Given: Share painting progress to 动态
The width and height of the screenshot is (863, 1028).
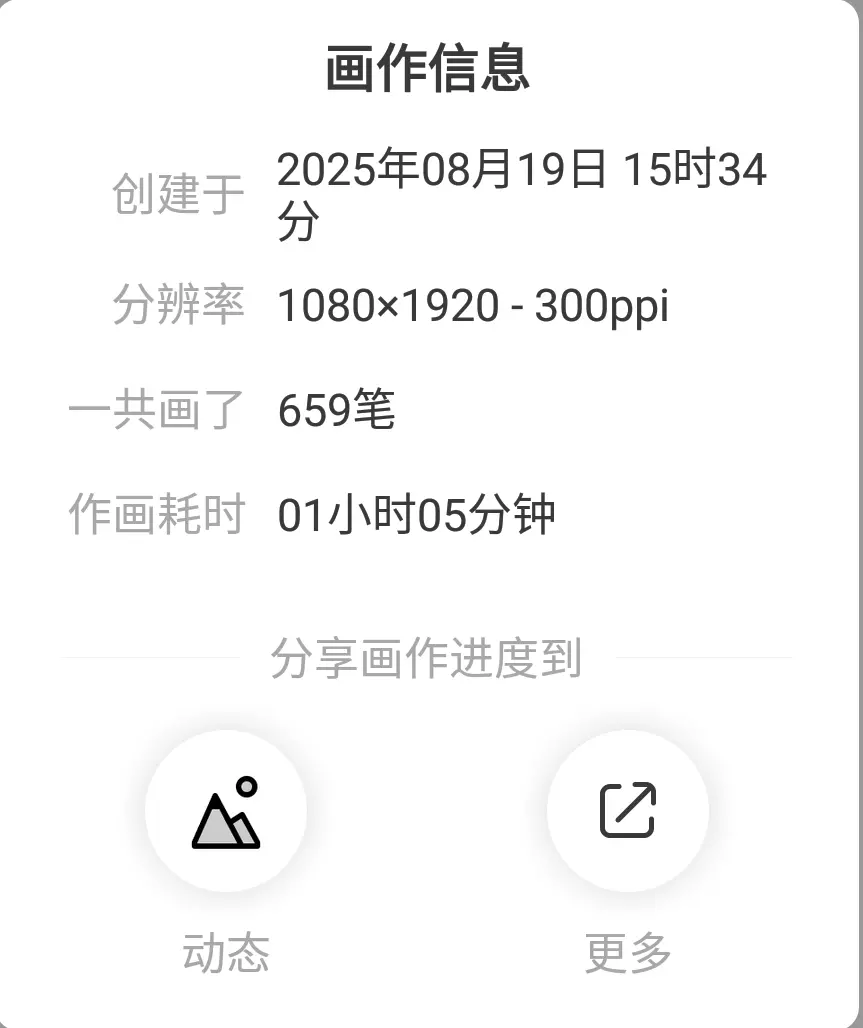Looking at the screenshot, I should click(226, 811).
